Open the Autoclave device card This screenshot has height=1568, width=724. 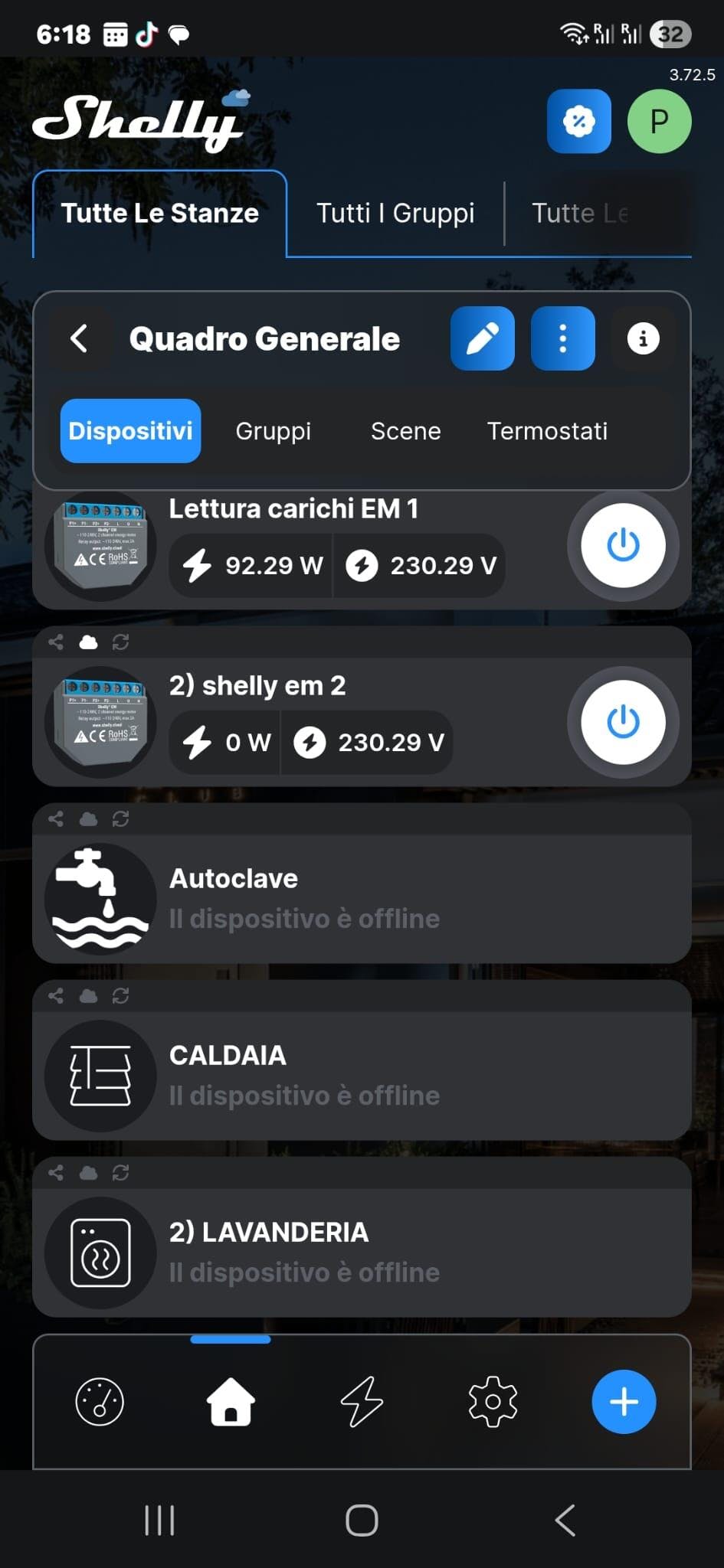click(362, 899)
